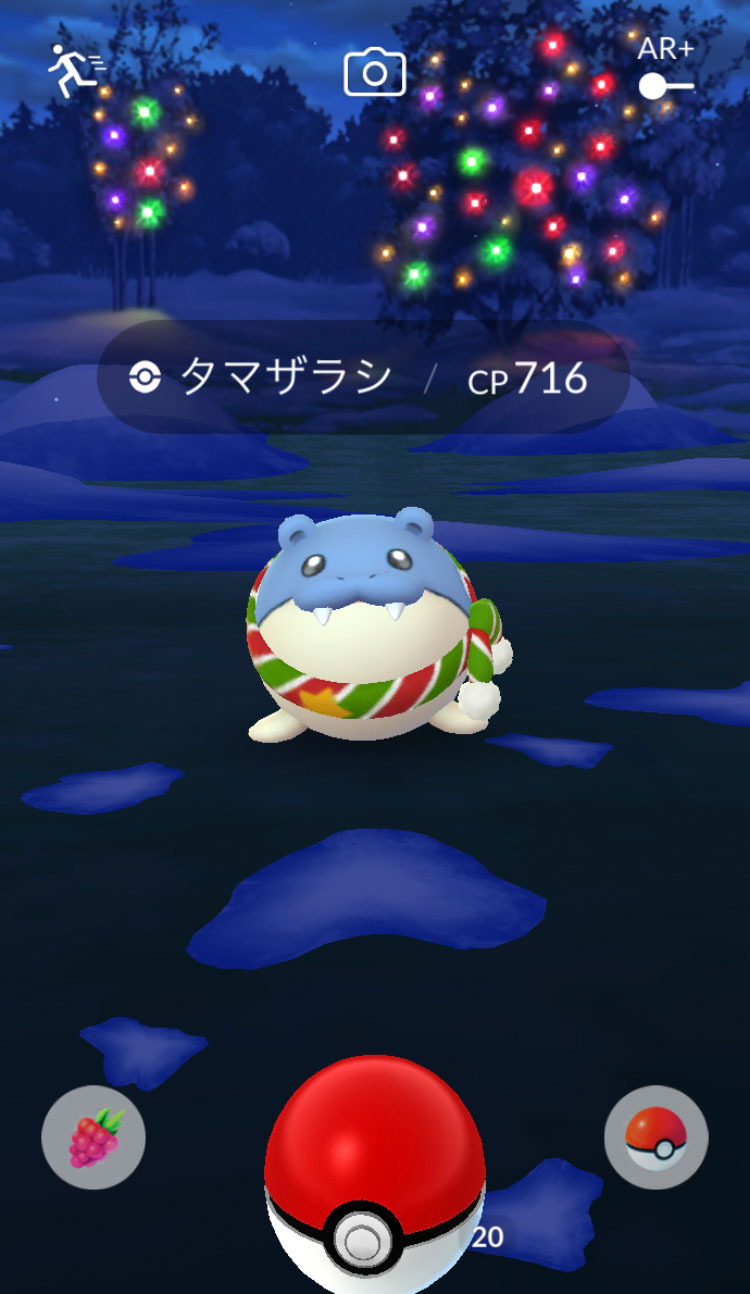Run away from the encounter
The height and width of the screenshot is (1294, 750).
point(75,72)
